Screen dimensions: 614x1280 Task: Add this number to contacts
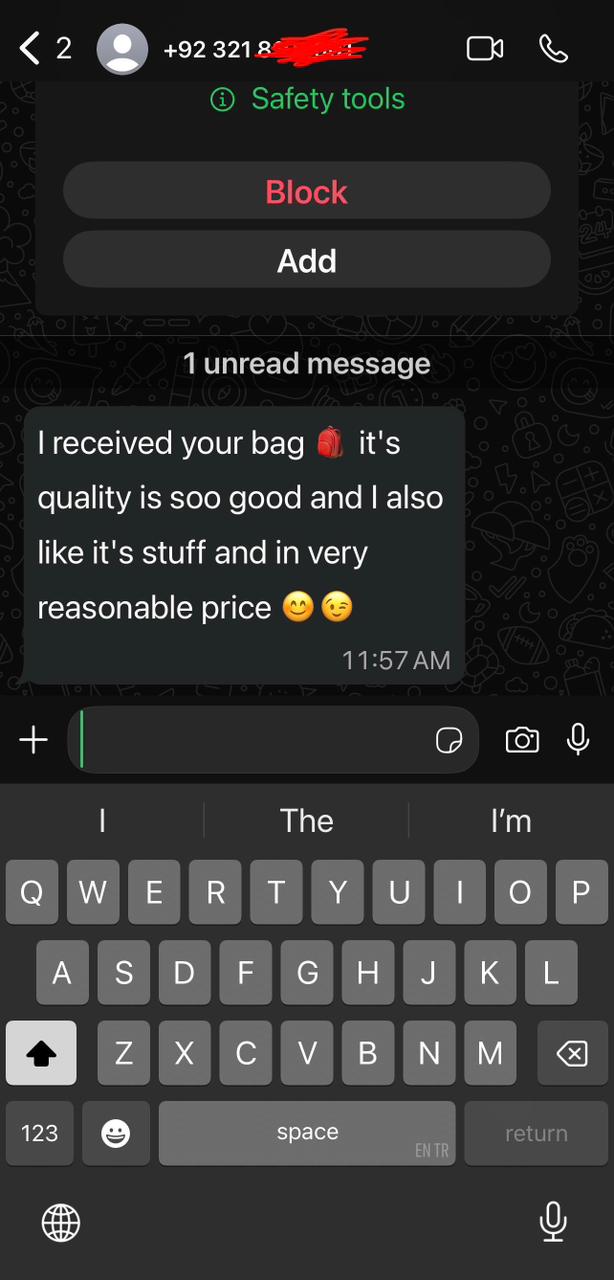(x=307, y=261)
